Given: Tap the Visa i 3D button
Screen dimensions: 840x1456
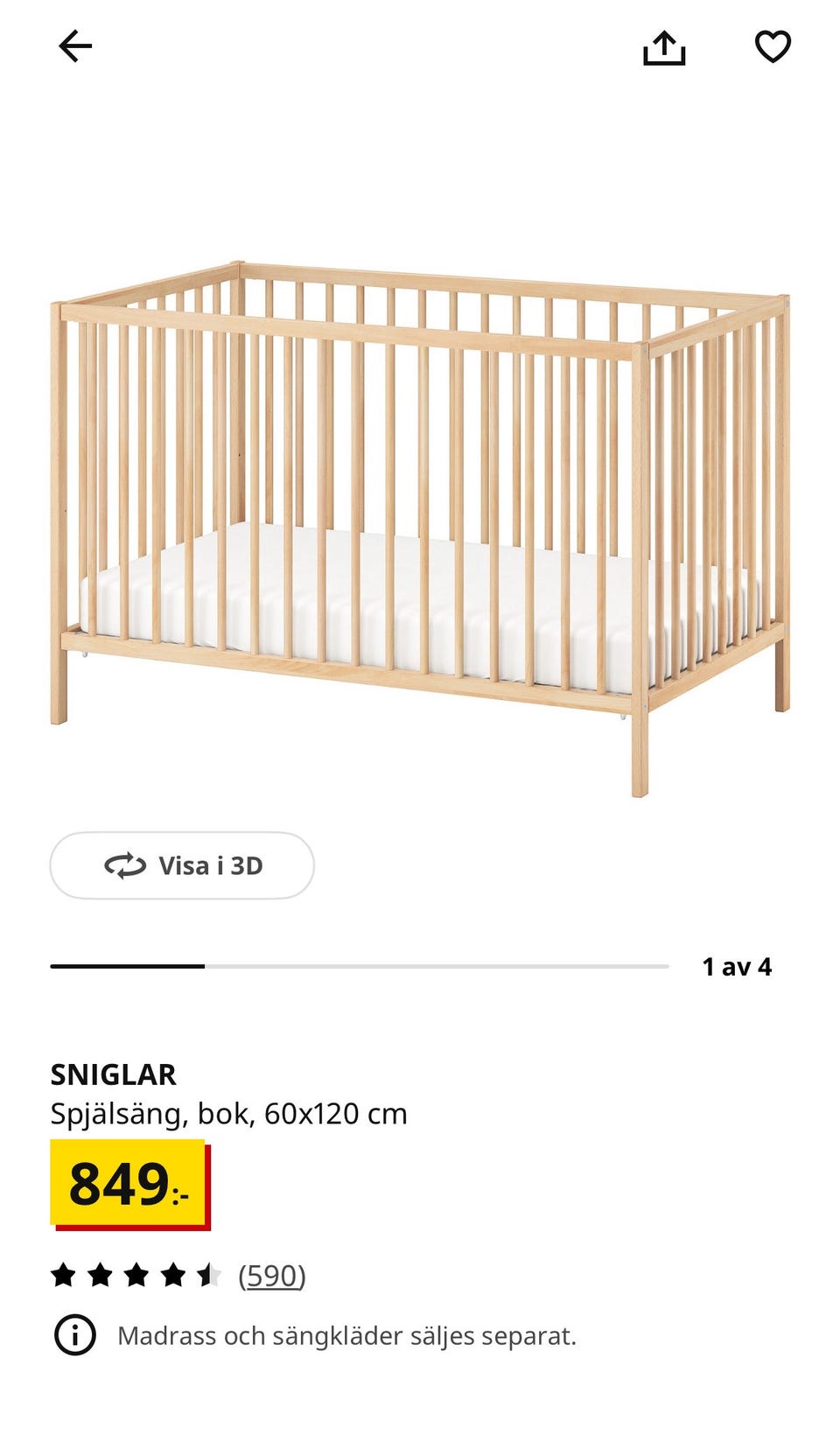Looking at the screenshot, I should (182, 865).
